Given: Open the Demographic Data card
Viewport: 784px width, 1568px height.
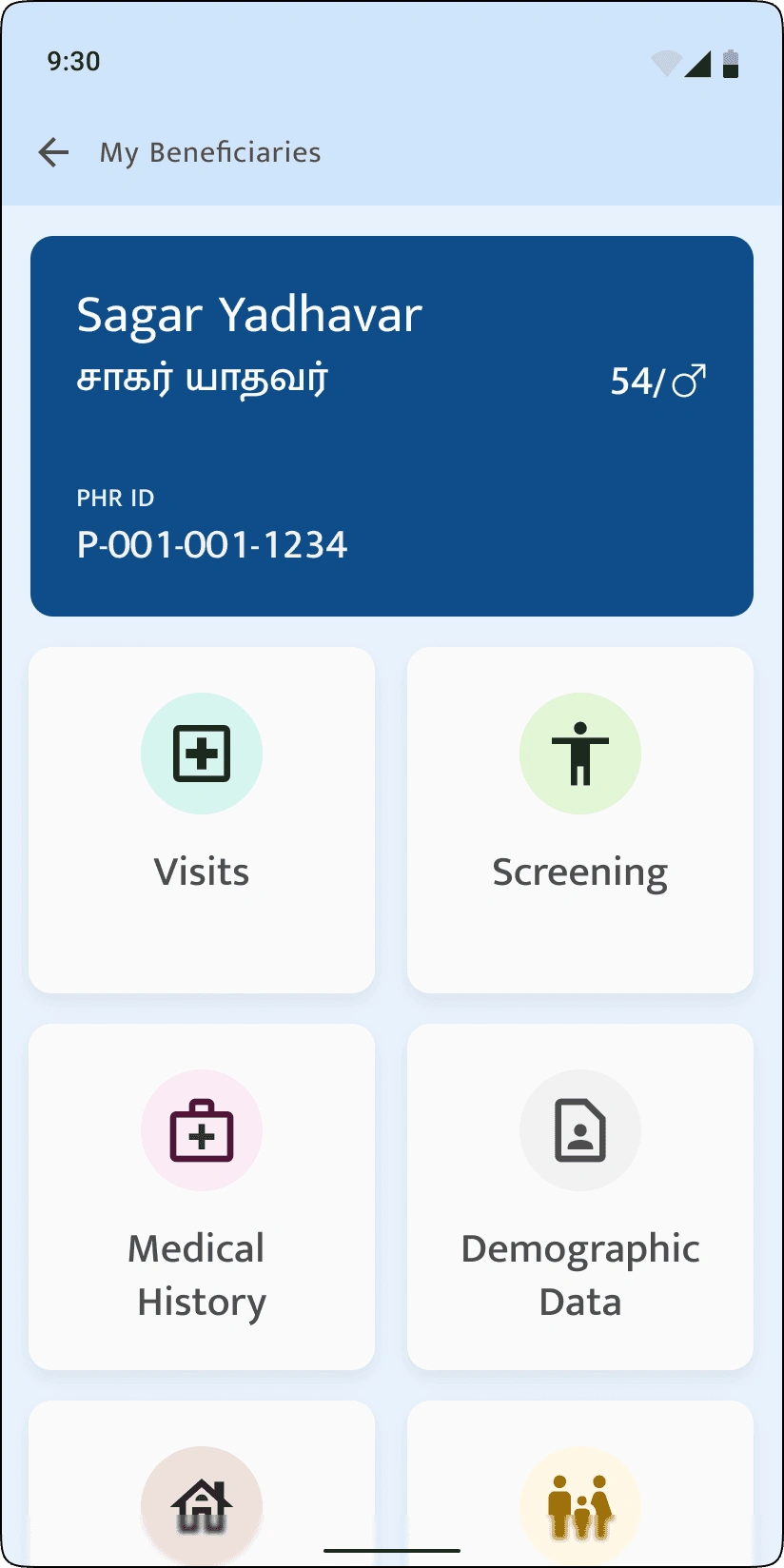Looking at the screenshot, I should [x=579, y=1196].
